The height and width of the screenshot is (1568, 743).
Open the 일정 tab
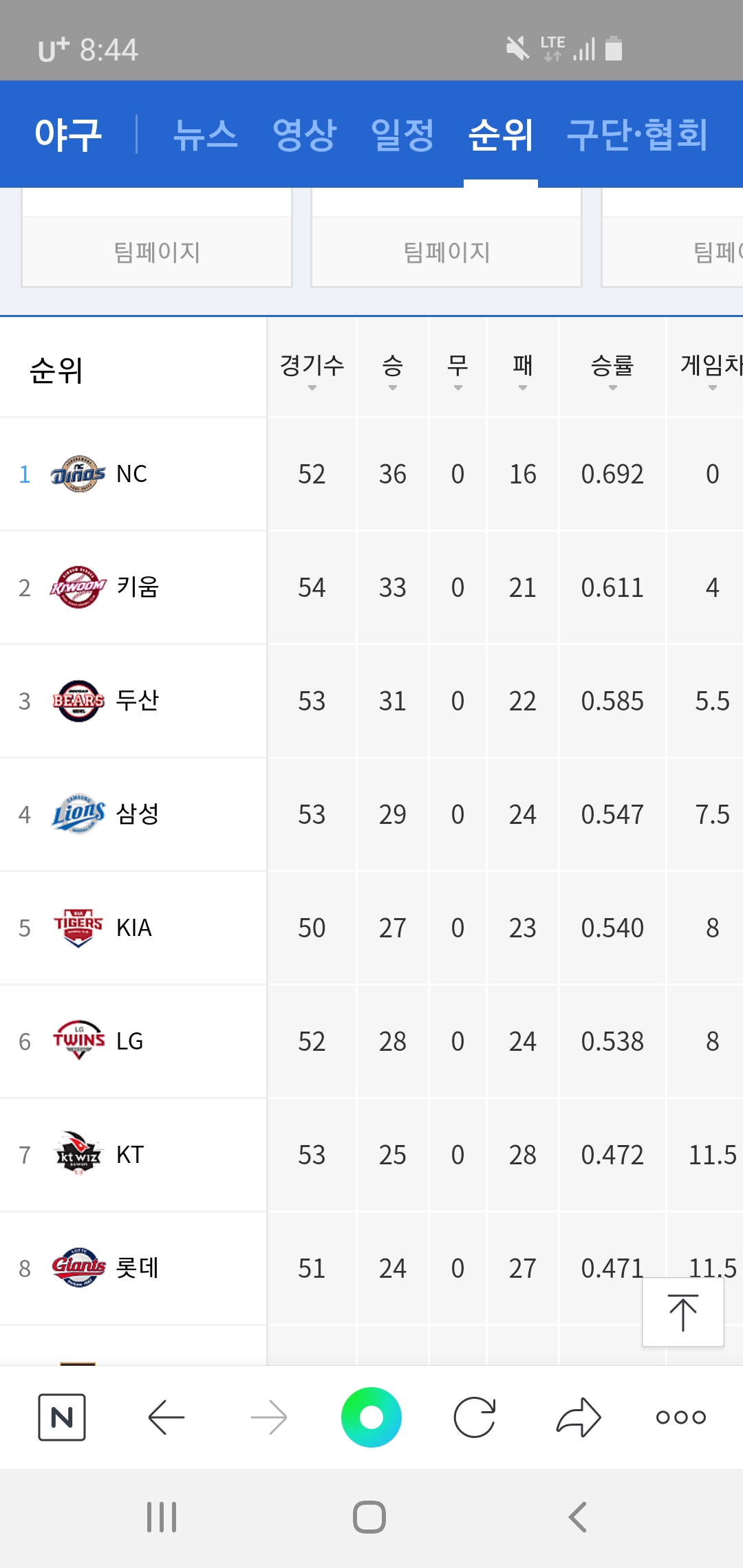pos(402,135)
